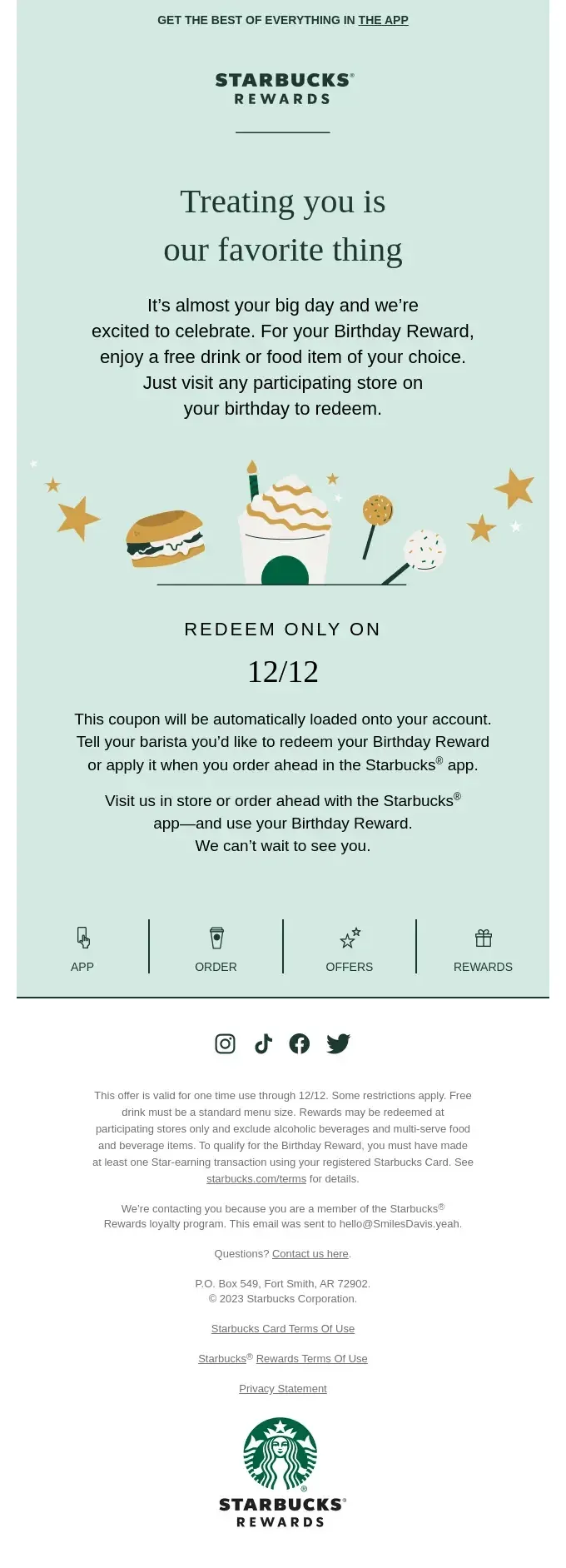Tap the Contact us here link
The height and width of the screenshot is (1568, 566).
310,1254
